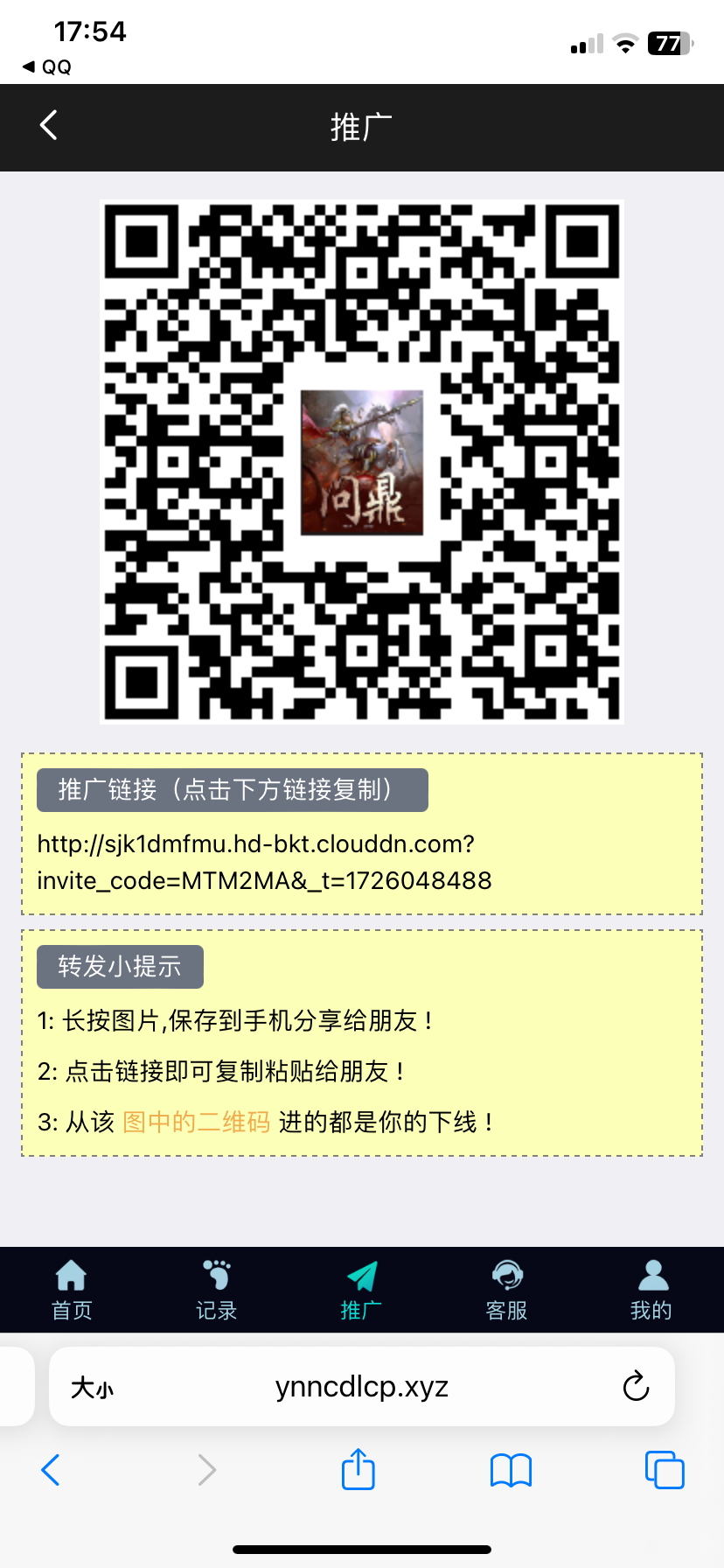Open the 大小 page settings menu

[x=93, y=1387]
